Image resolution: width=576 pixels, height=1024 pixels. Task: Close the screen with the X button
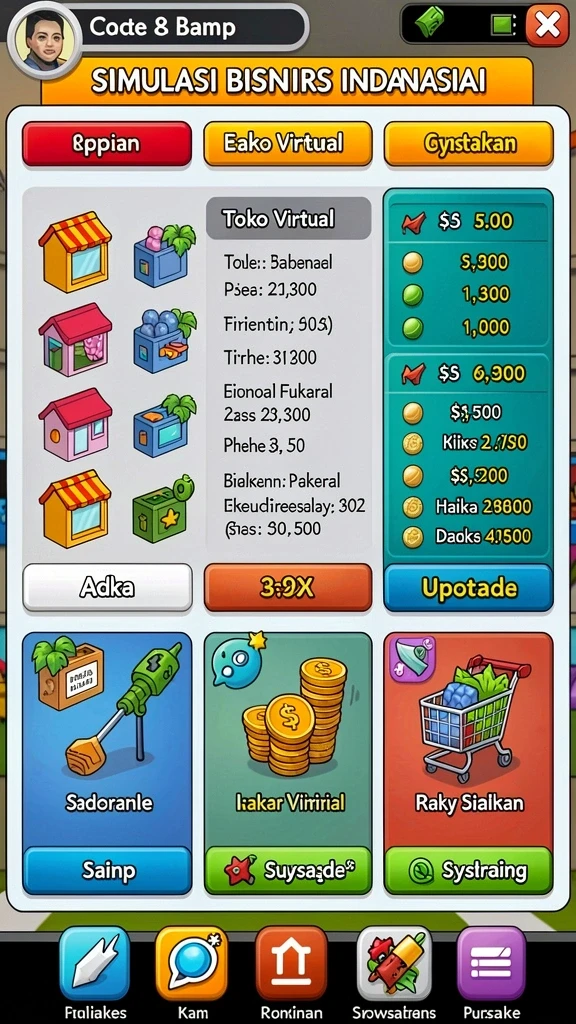click(x=547, y=26)
